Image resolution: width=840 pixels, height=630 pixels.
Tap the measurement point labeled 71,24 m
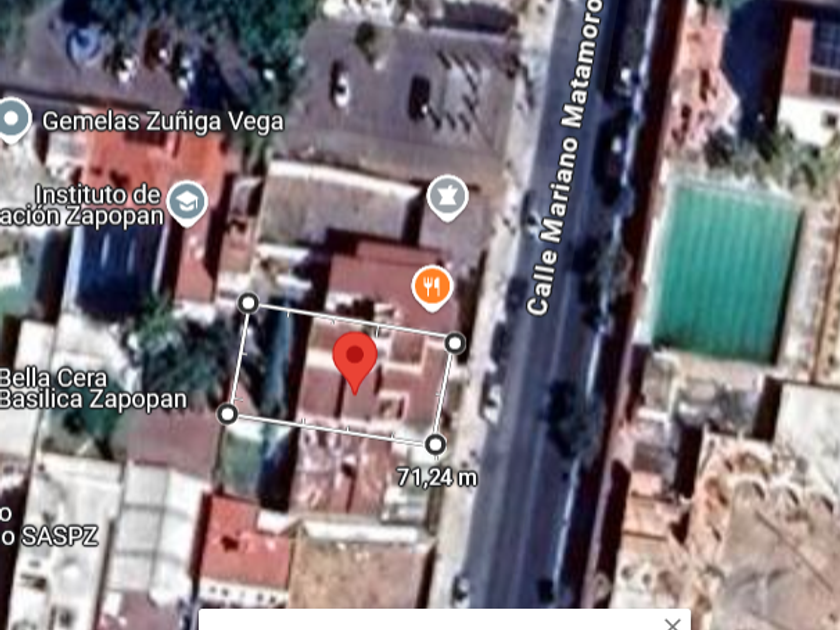(434, 443)
